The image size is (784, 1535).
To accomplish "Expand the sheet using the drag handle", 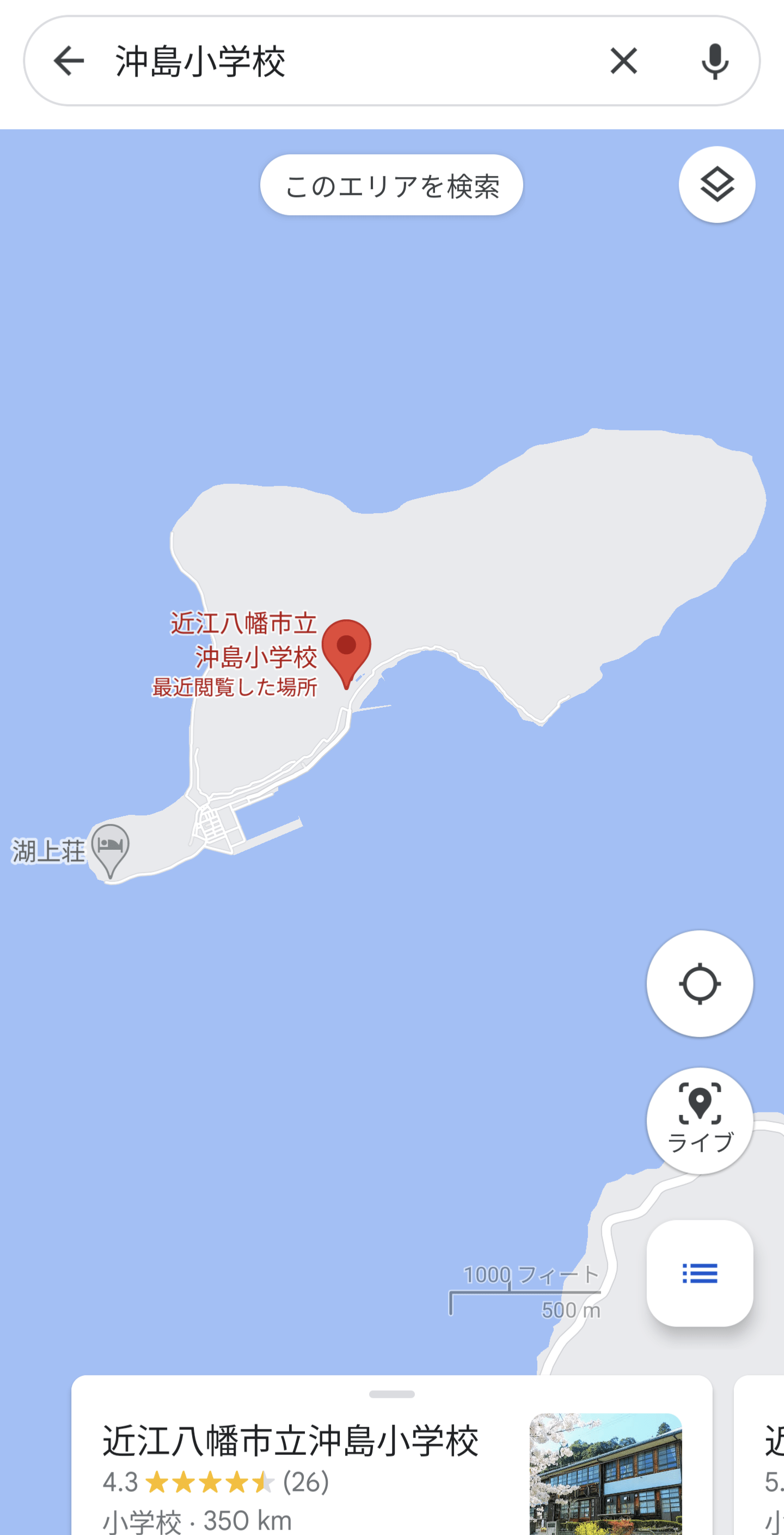I will pos(391,1394).
